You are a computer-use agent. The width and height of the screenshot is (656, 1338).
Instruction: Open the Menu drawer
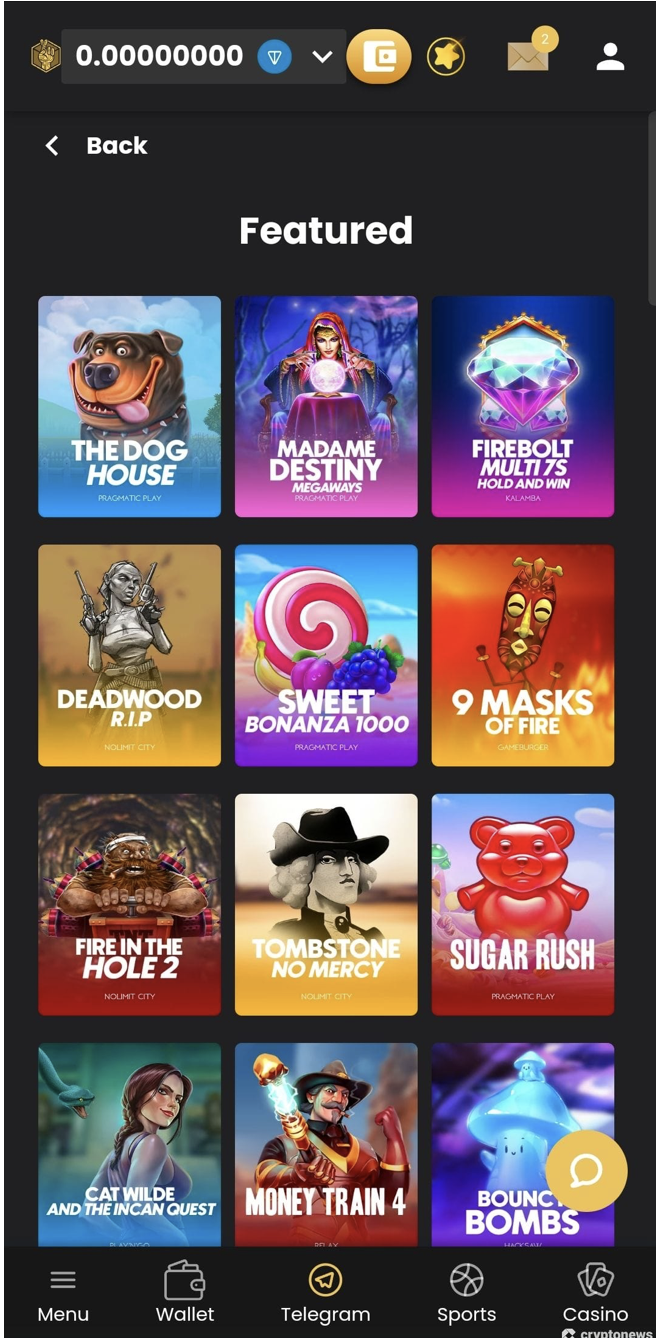tap(63, 1294)
